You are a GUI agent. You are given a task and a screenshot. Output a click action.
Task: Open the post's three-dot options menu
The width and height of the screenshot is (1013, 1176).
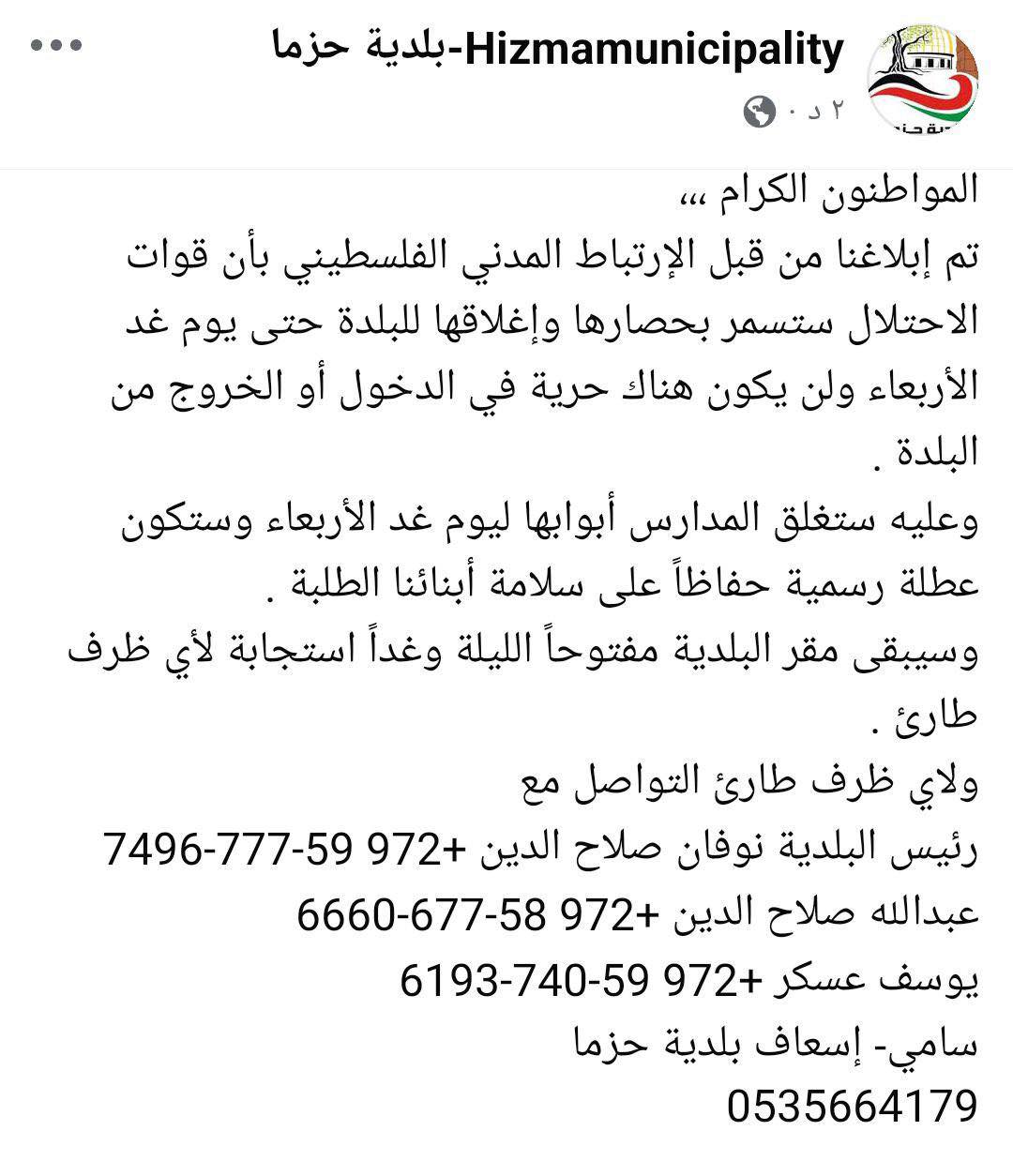(x=57, y=45)
